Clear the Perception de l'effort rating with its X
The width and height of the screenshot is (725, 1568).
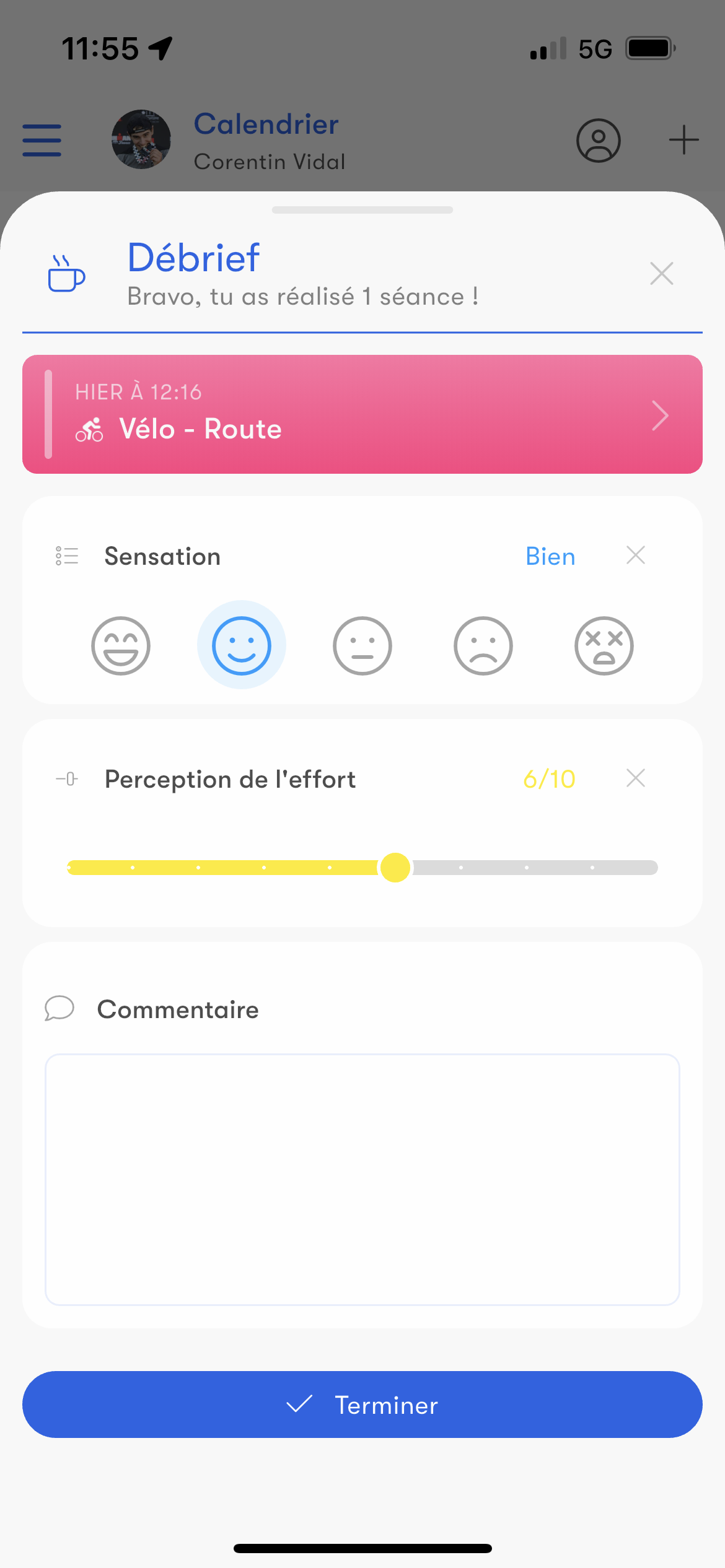636,778
